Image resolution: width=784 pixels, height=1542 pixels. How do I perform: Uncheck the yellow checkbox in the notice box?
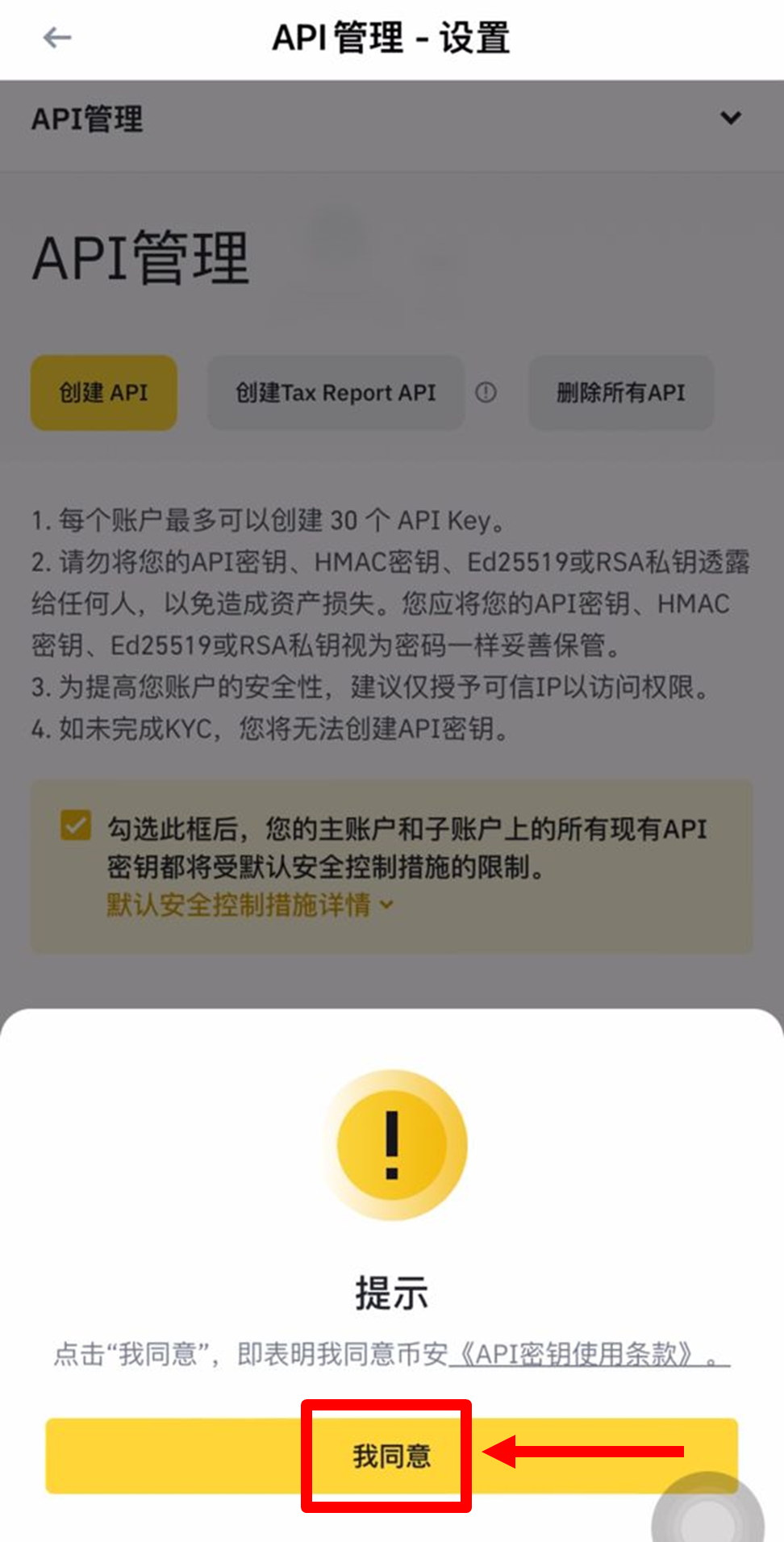point(75,825)
